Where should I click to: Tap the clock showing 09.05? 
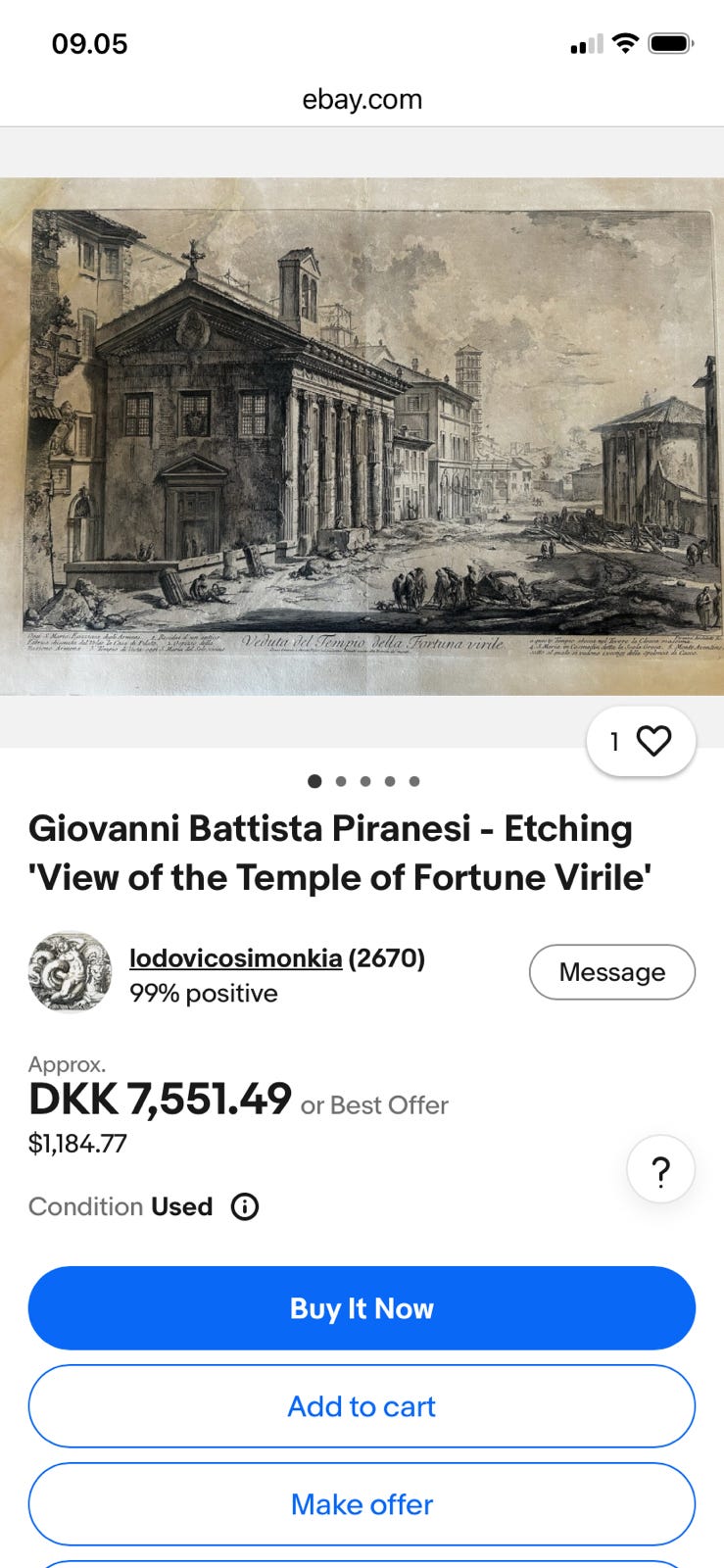[x=90, y=43]
